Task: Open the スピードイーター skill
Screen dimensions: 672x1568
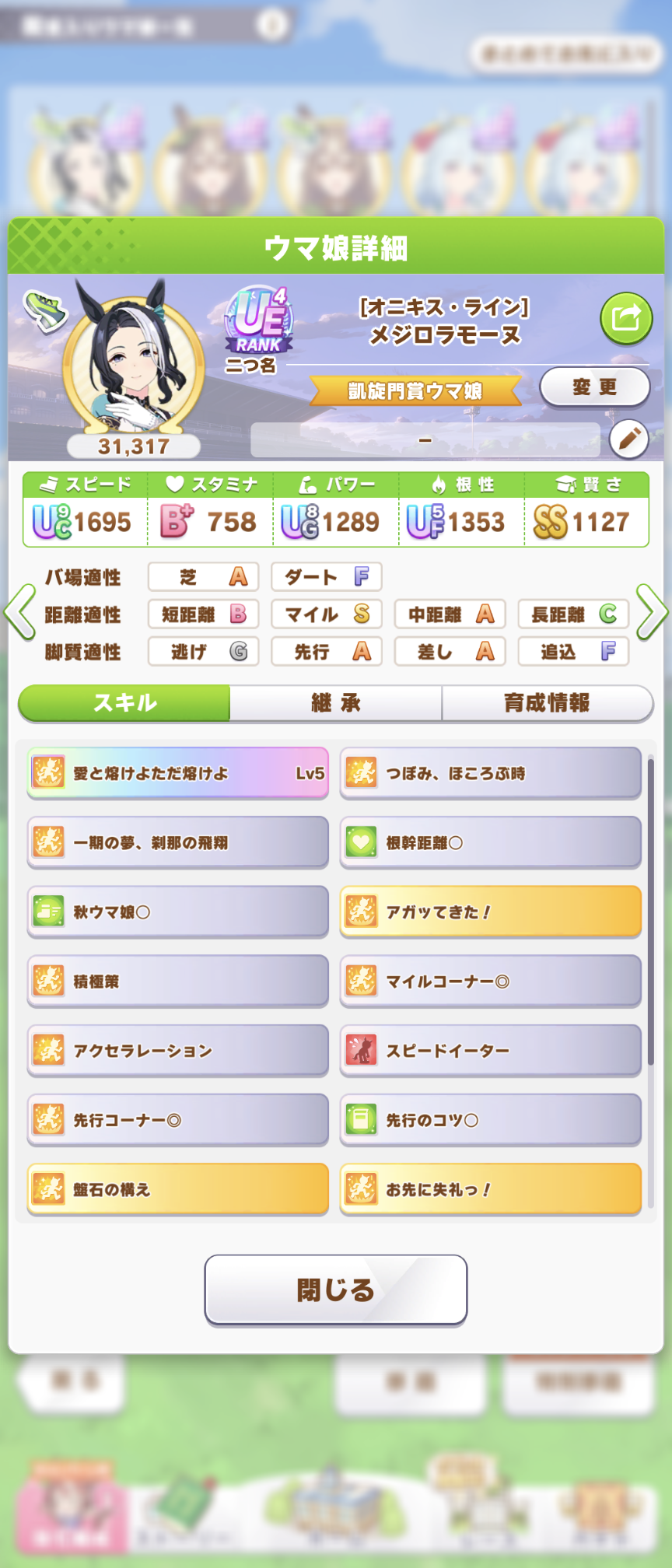Action: click(490, 1051)
